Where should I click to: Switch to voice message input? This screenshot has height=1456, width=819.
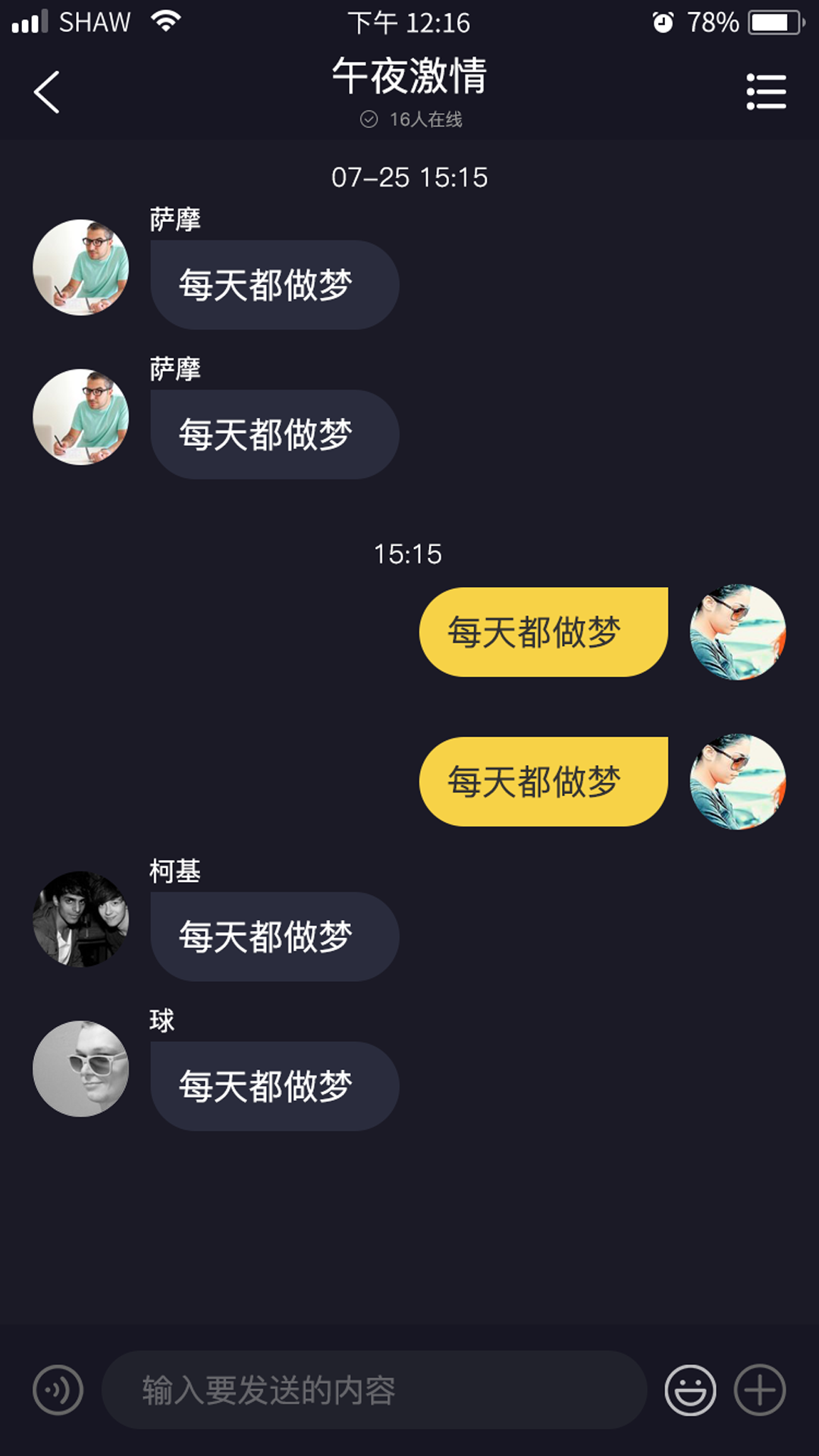click(x=58, y=1390)
